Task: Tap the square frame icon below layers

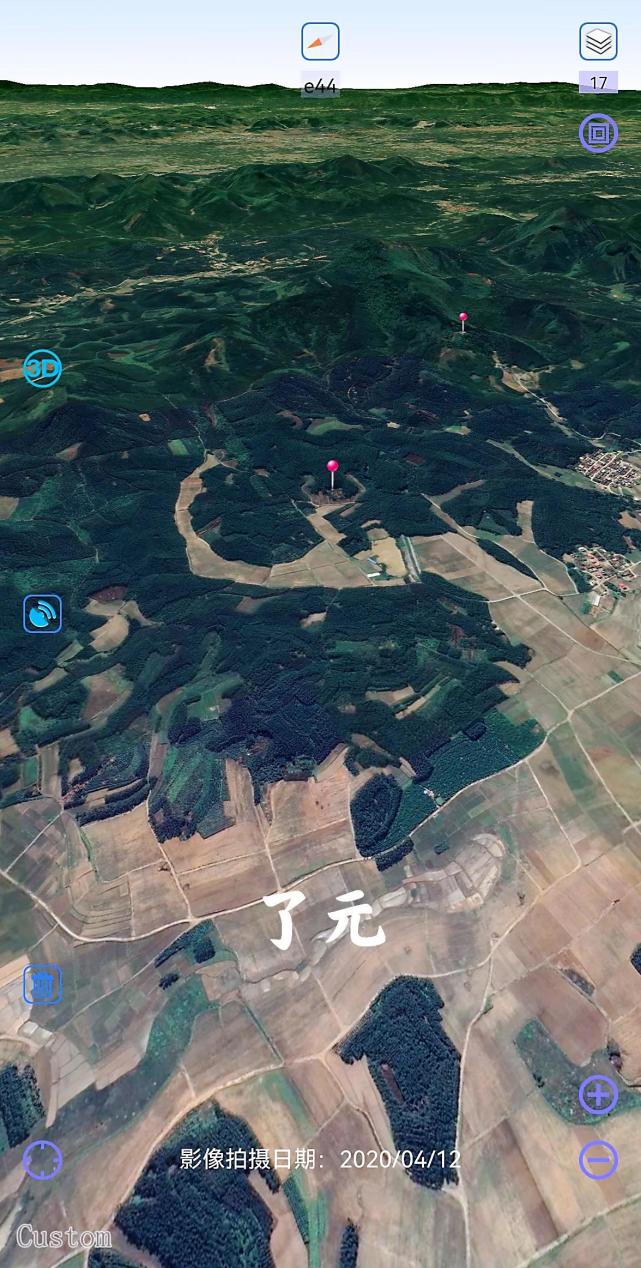Action: click(598, 133)
